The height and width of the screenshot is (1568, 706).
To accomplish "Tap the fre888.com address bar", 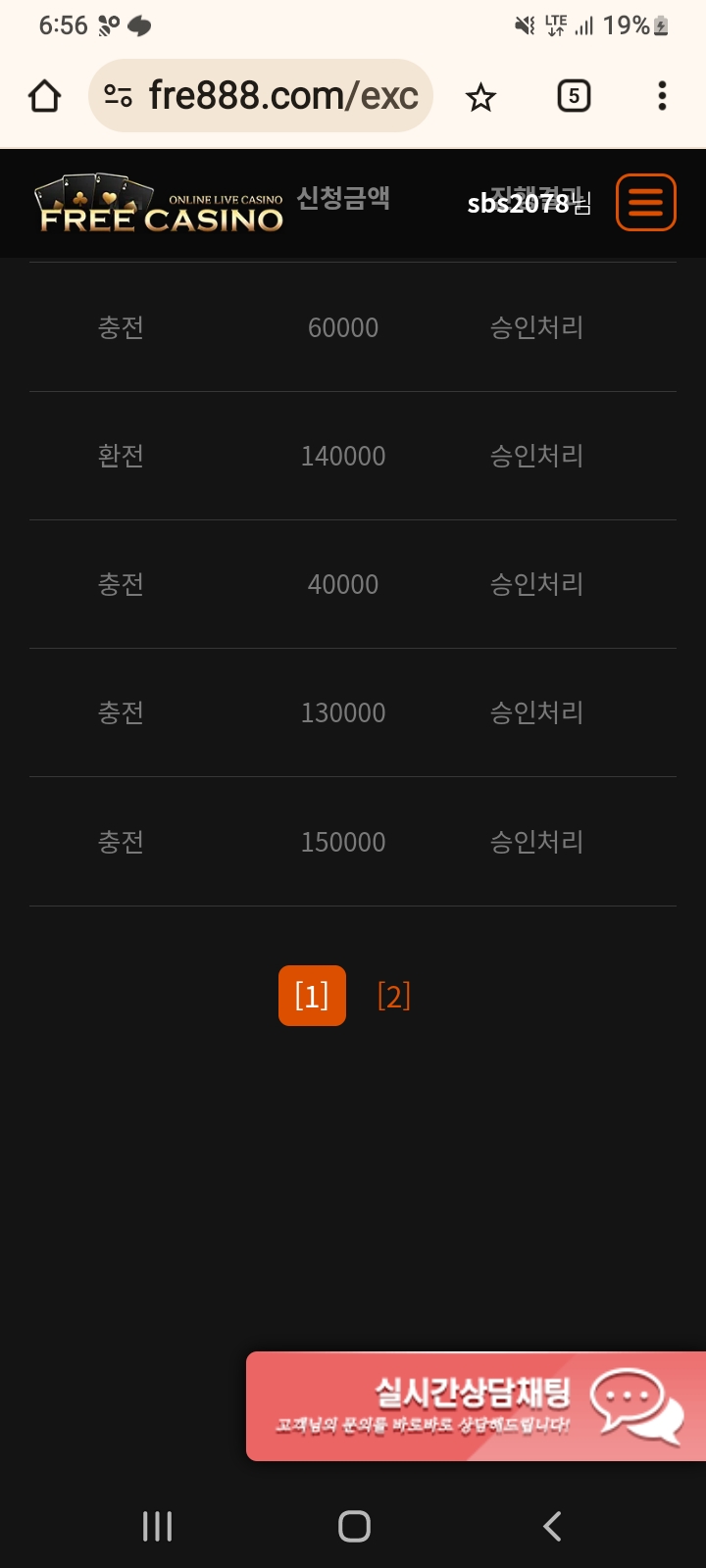I will click(x=283, y=96).
